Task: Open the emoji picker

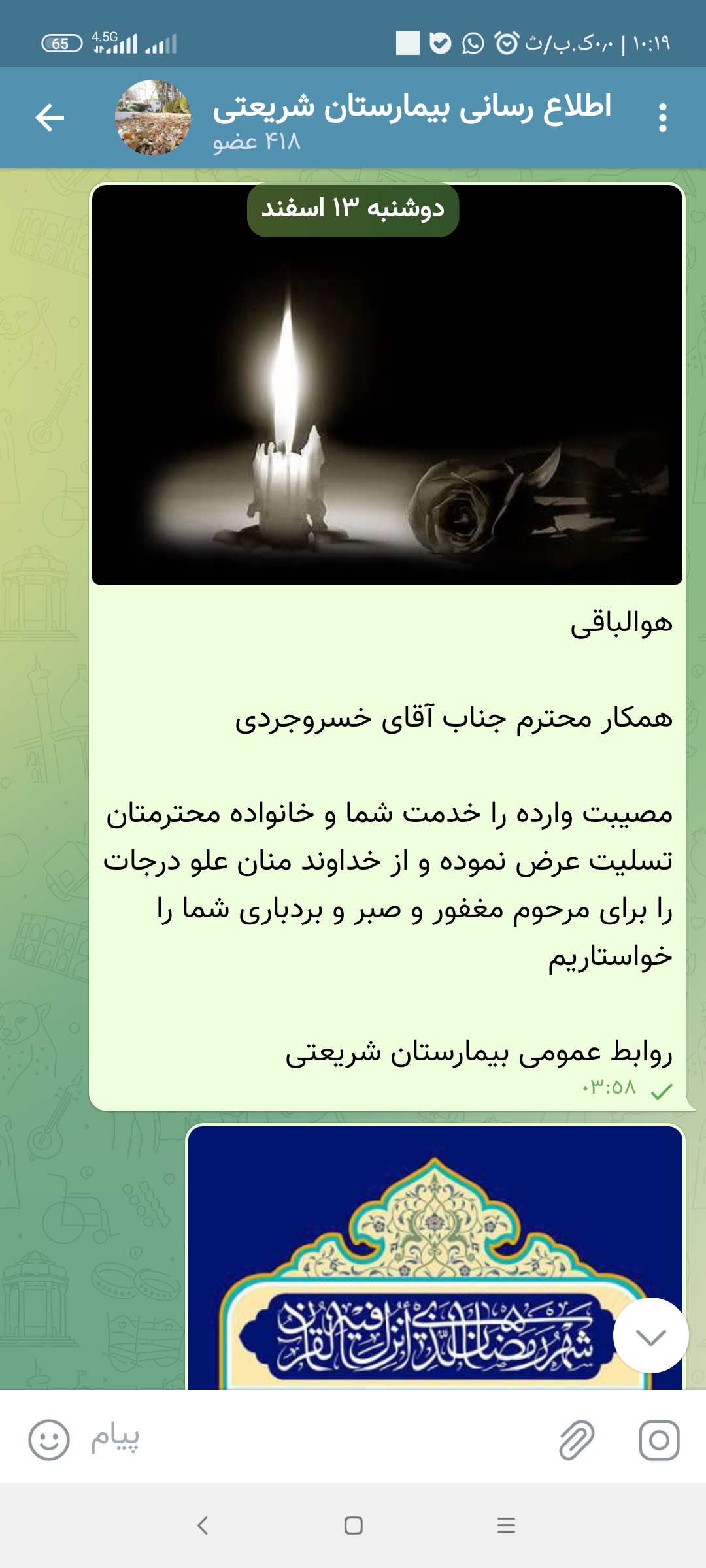Action: pos(49,1440)
